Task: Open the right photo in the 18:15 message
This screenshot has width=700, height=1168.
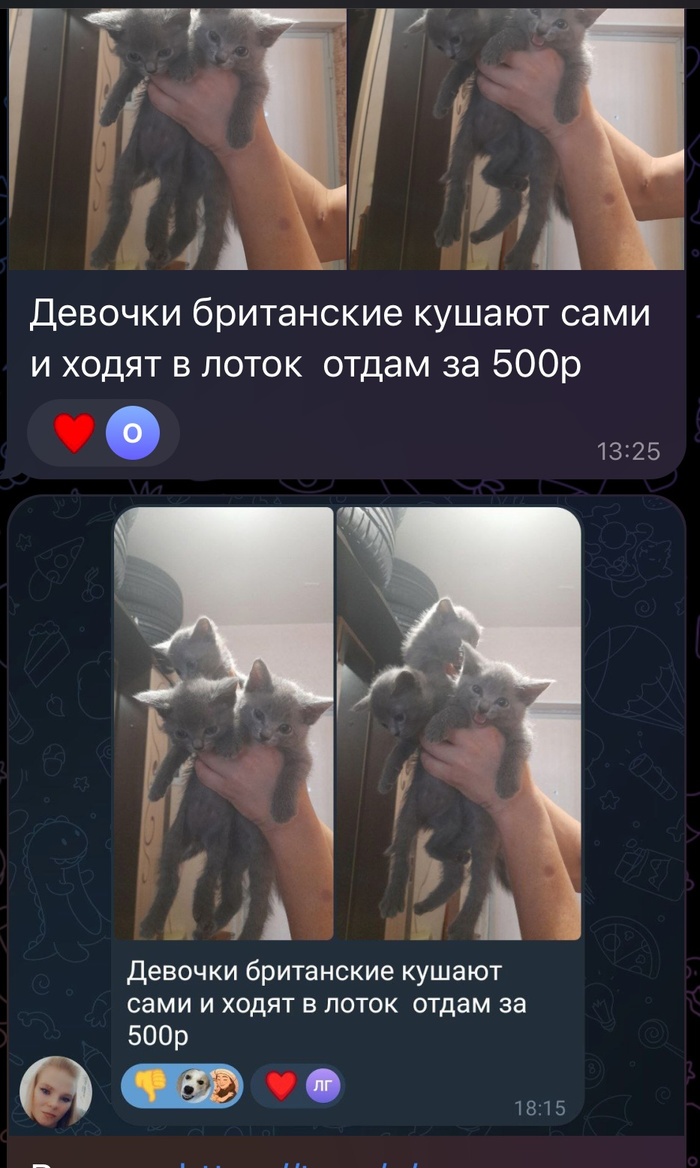Action: click(x=459, y=722)
